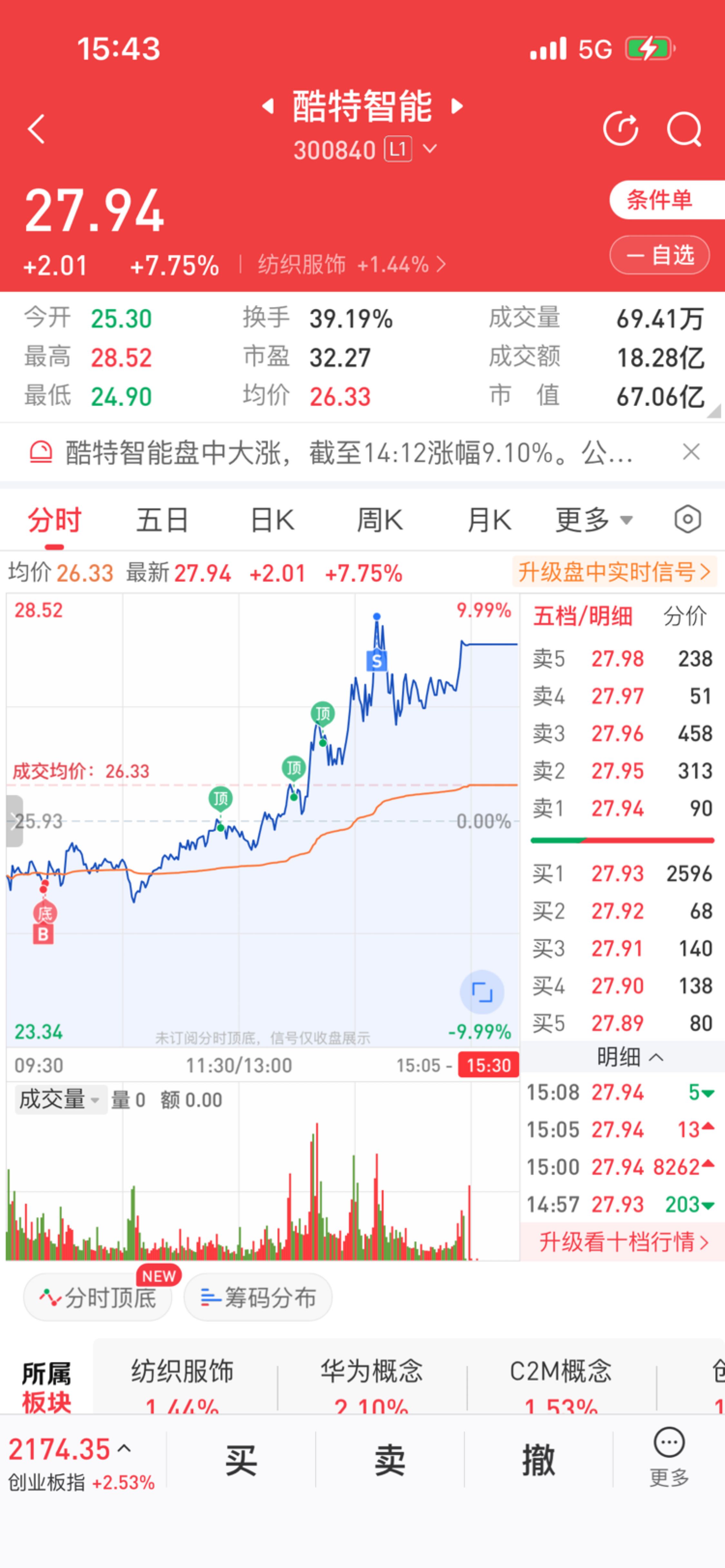Open 升级看十档行情 upgrade link

(623, 1242)
